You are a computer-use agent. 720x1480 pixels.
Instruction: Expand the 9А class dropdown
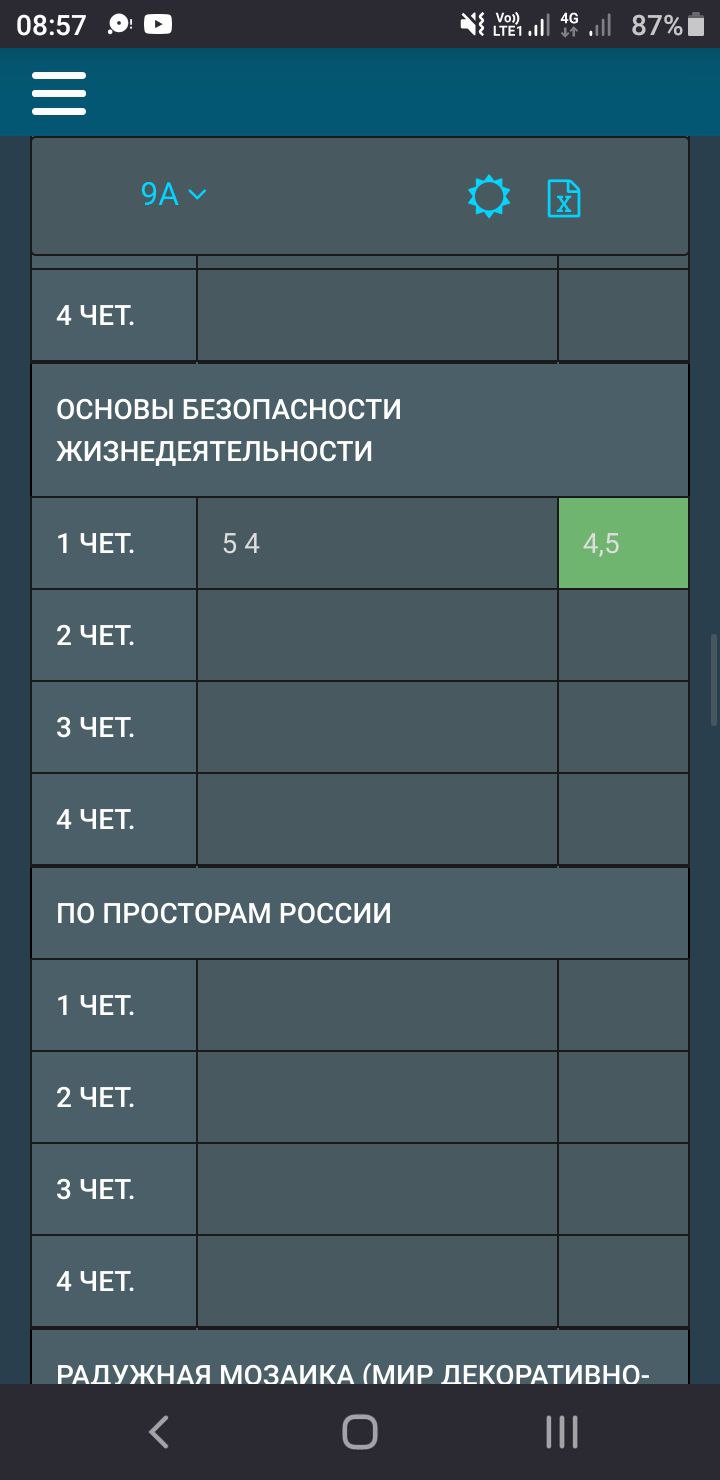(173, 194)
